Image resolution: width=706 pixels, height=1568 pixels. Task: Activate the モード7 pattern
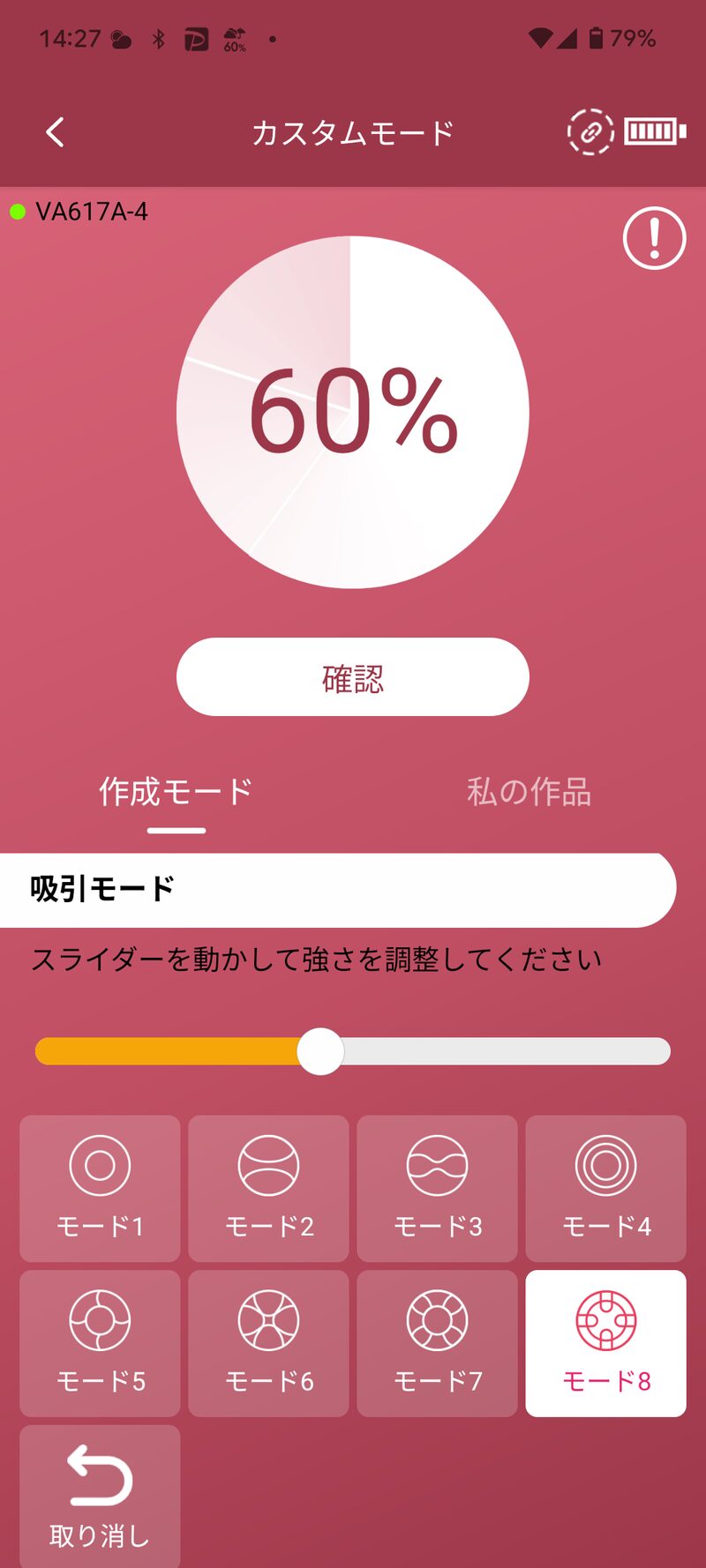[x=437, y=1343]
